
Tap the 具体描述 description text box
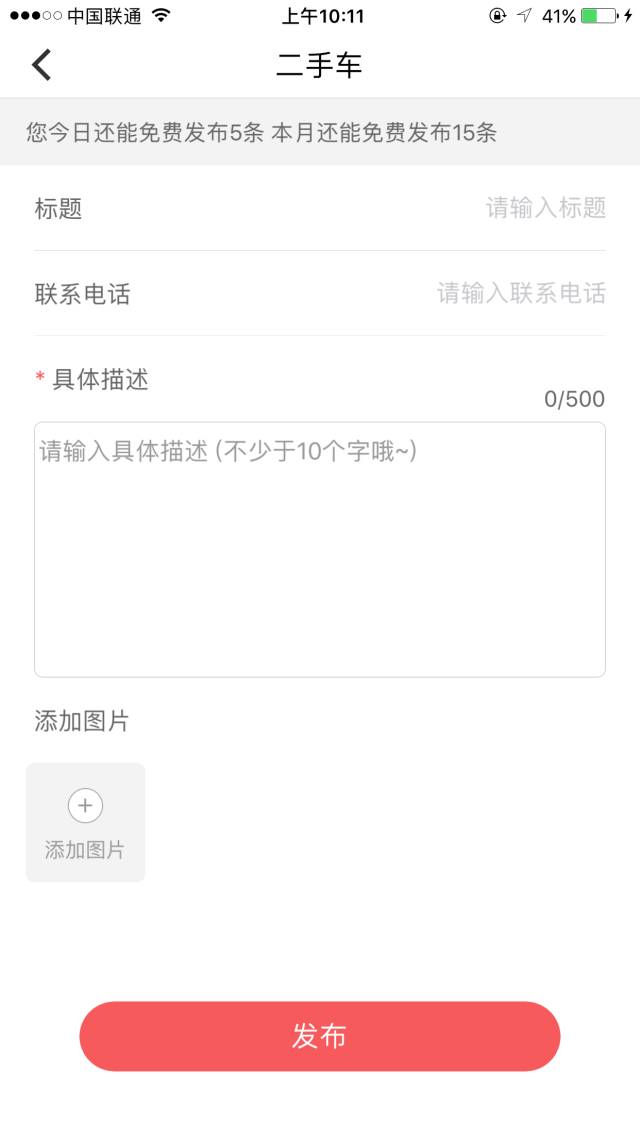[x=320, y=549]
